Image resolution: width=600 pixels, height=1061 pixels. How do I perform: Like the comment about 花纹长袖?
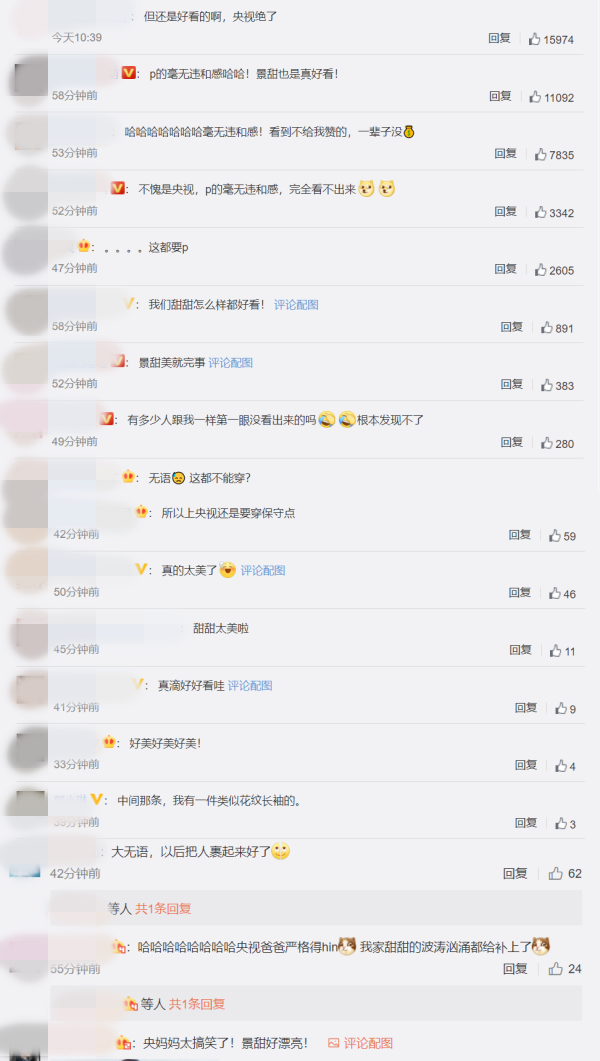tap(560, 824)
